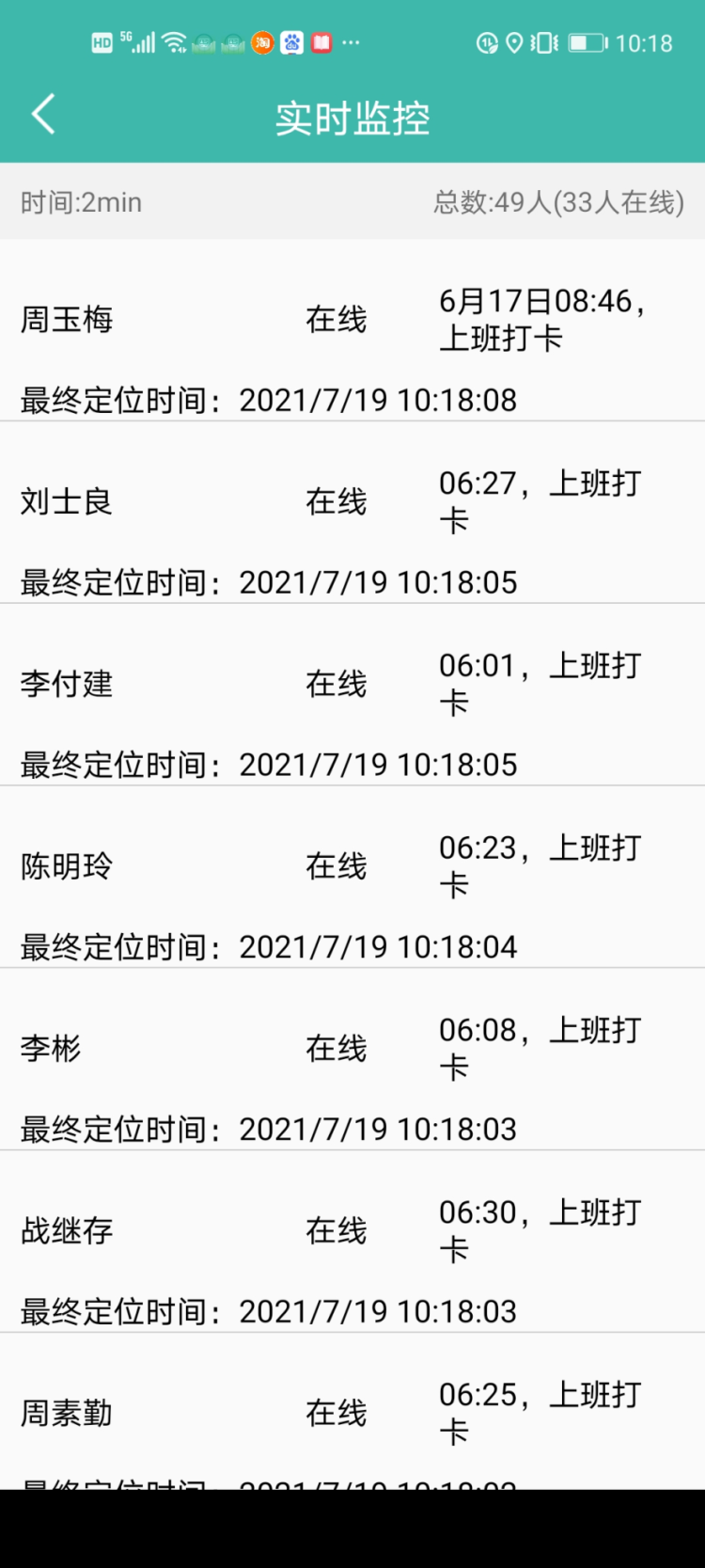Image resolution: width=705 pixels, height=1568 pixels.
Task: Open the record for 刘士良
Action: pyautogui.click(x=352, y=513)
